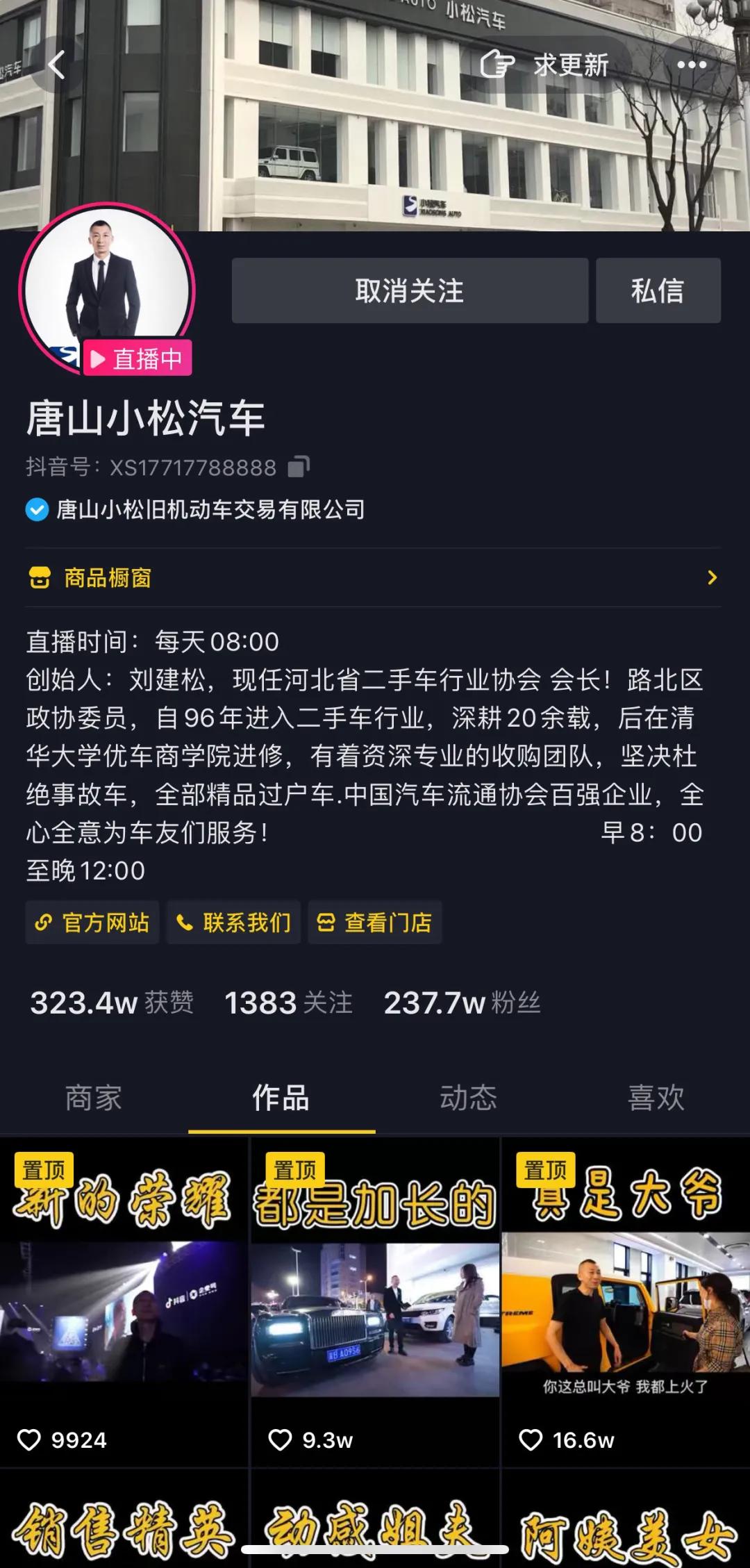Tap the phone icon beside 联系我们
750x1568 pixels.
[x=183, y=922]
